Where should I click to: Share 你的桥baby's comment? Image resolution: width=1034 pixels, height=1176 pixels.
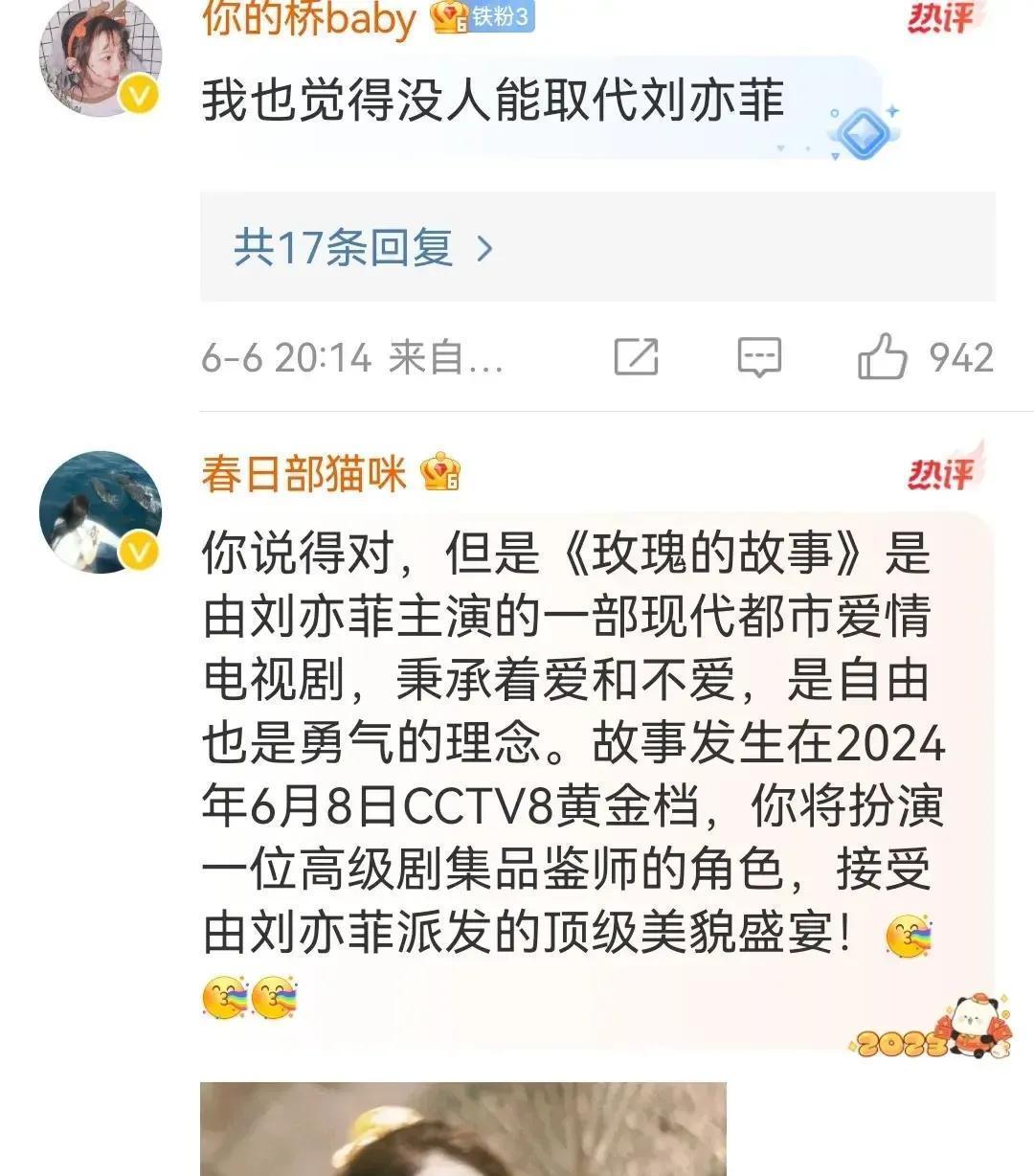[636, 357]
